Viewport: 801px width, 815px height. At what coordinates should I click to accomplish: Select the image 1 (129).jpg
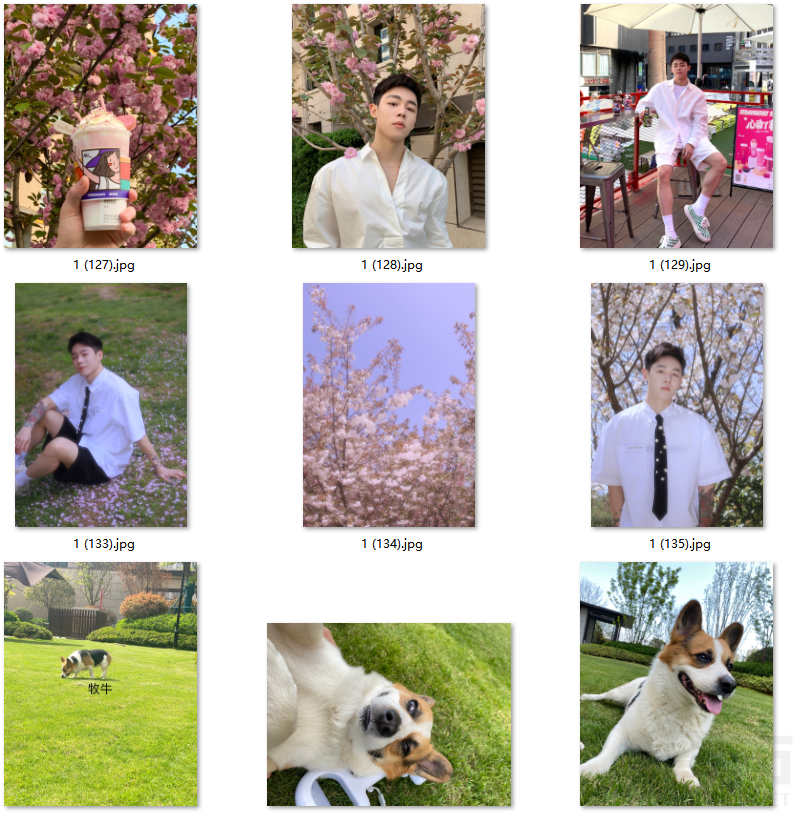click(676, 126)
